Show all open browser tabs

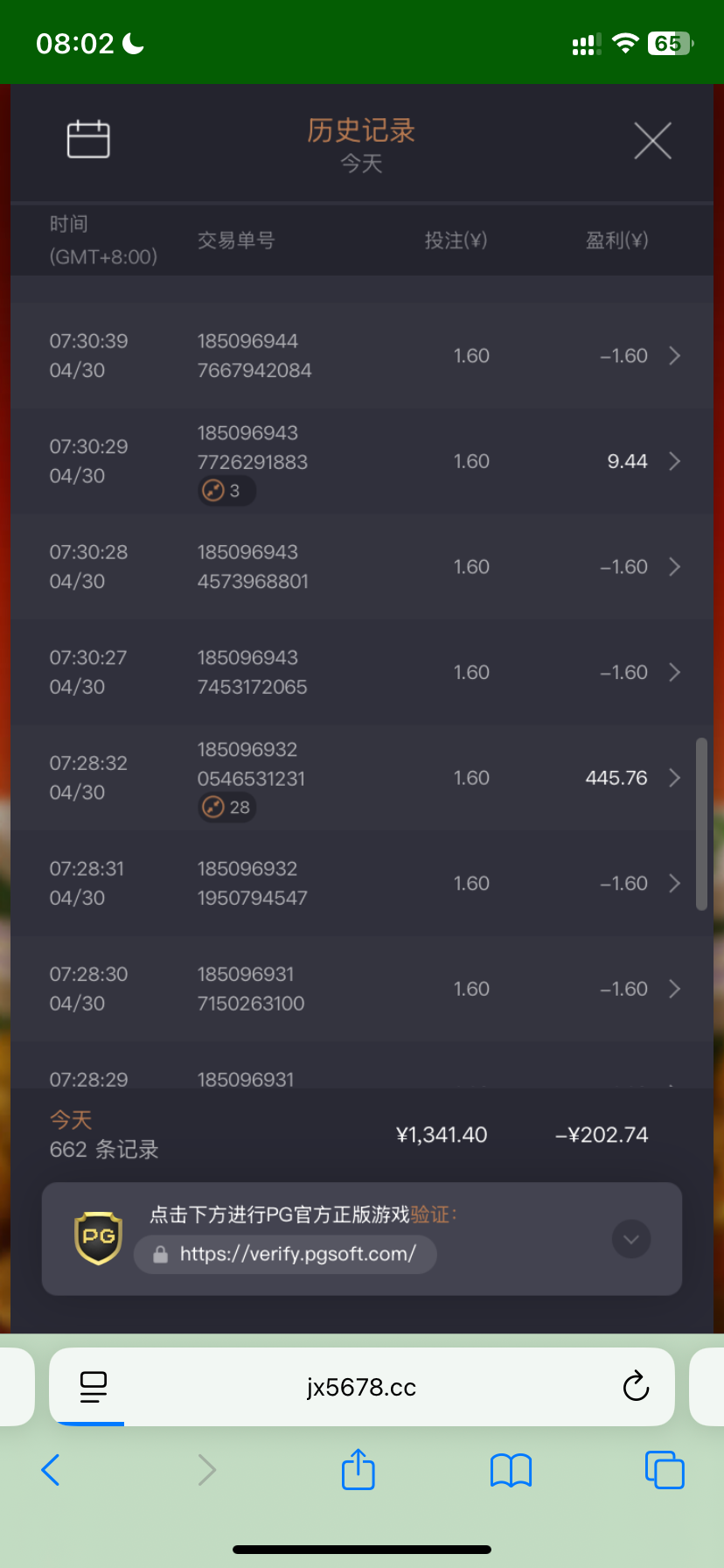pos(665,1470)
